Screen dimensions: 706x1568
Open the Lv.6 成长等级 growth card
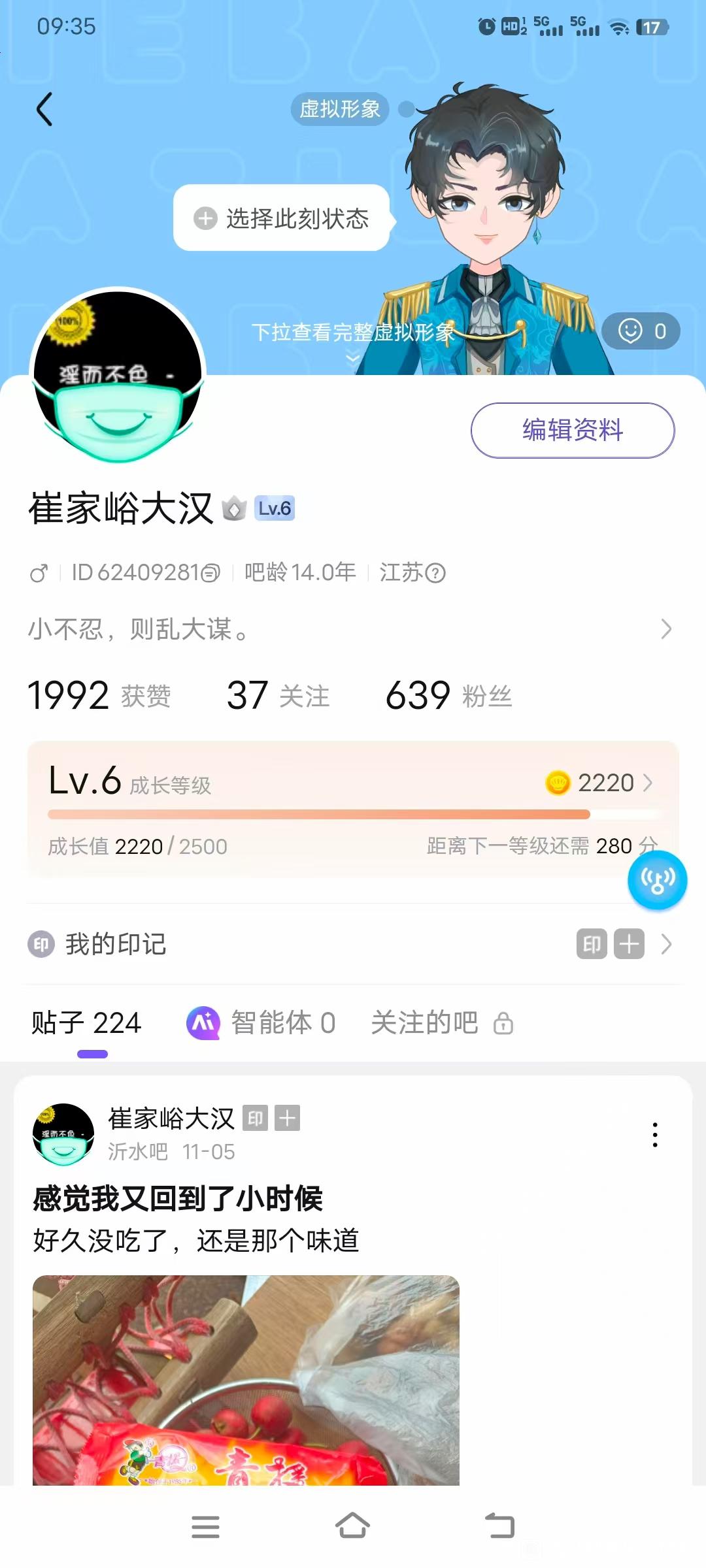tap(261, 810)
